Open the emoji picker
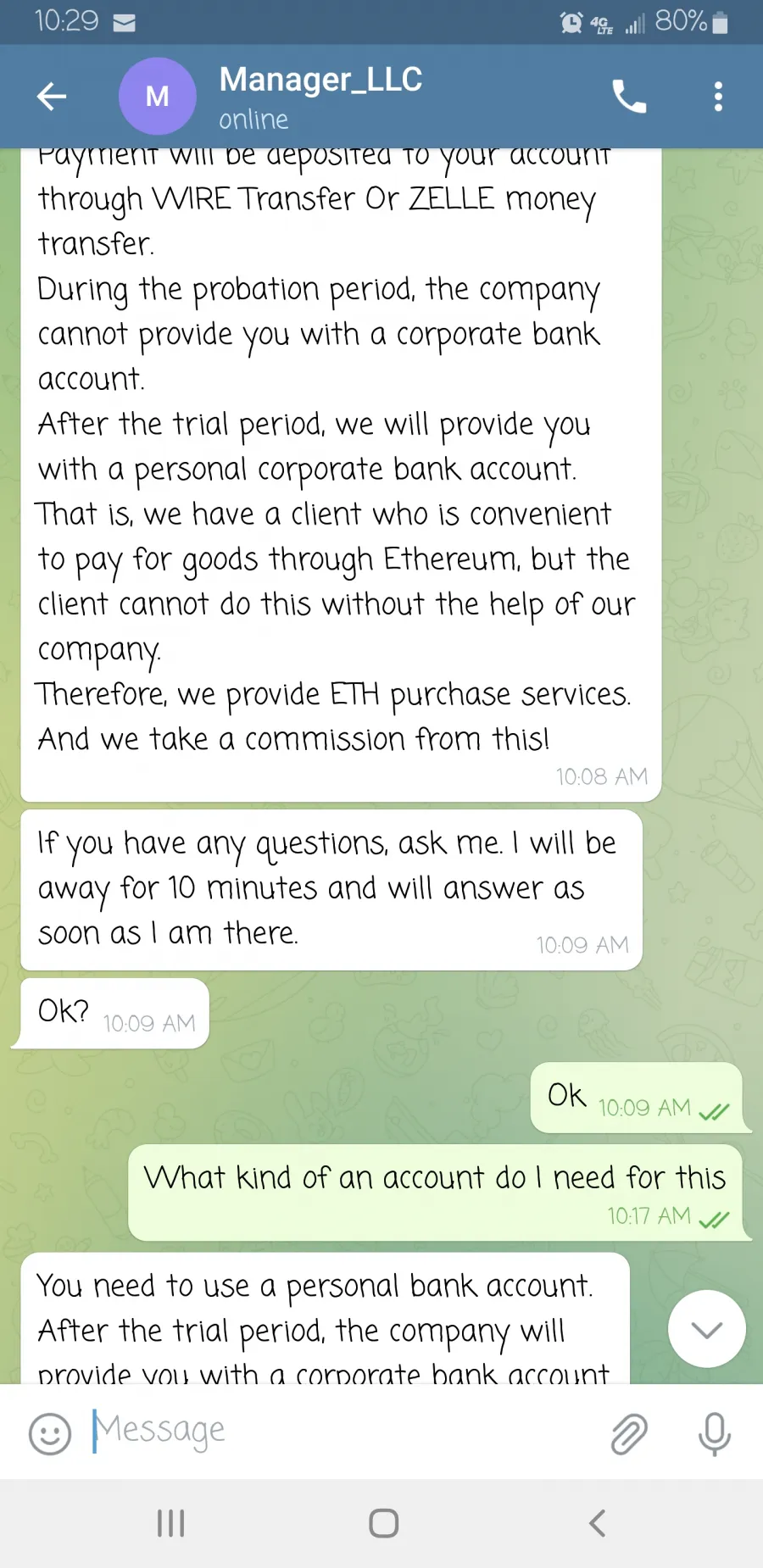Viewport: 763px width, 1568px height. [x=50, y=1434]
